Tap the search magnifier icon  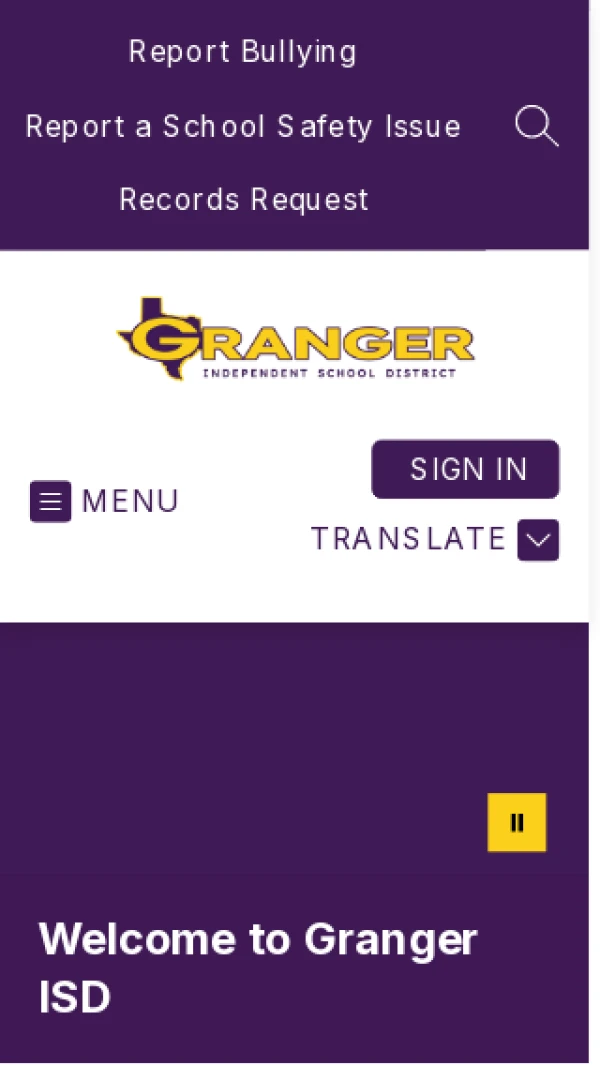(536, 128)
